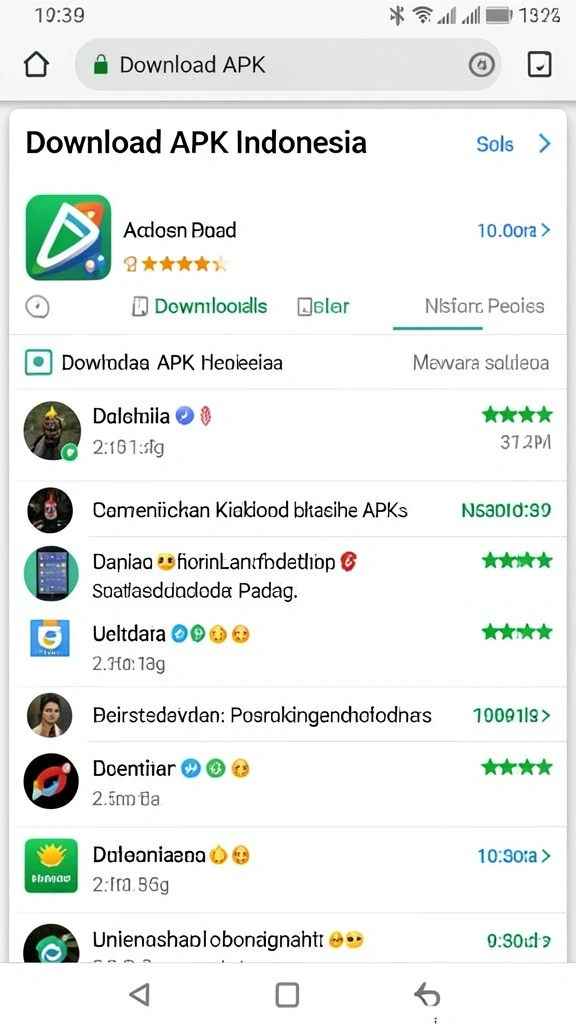
Task: Open the Aclosn Poad app entry
Action: (x=287, y=238)
